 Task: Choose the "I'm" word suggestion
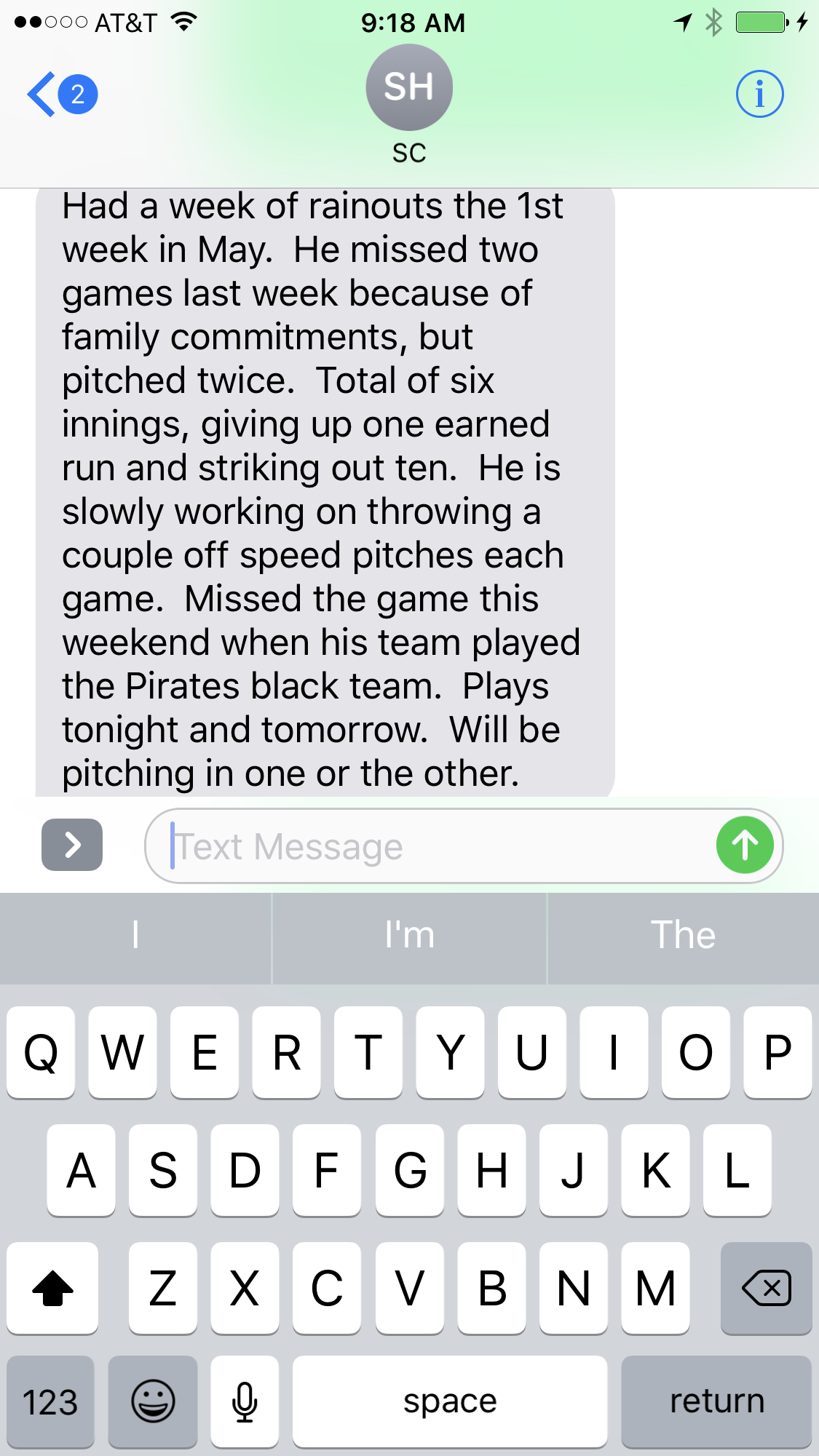[409, 935]
